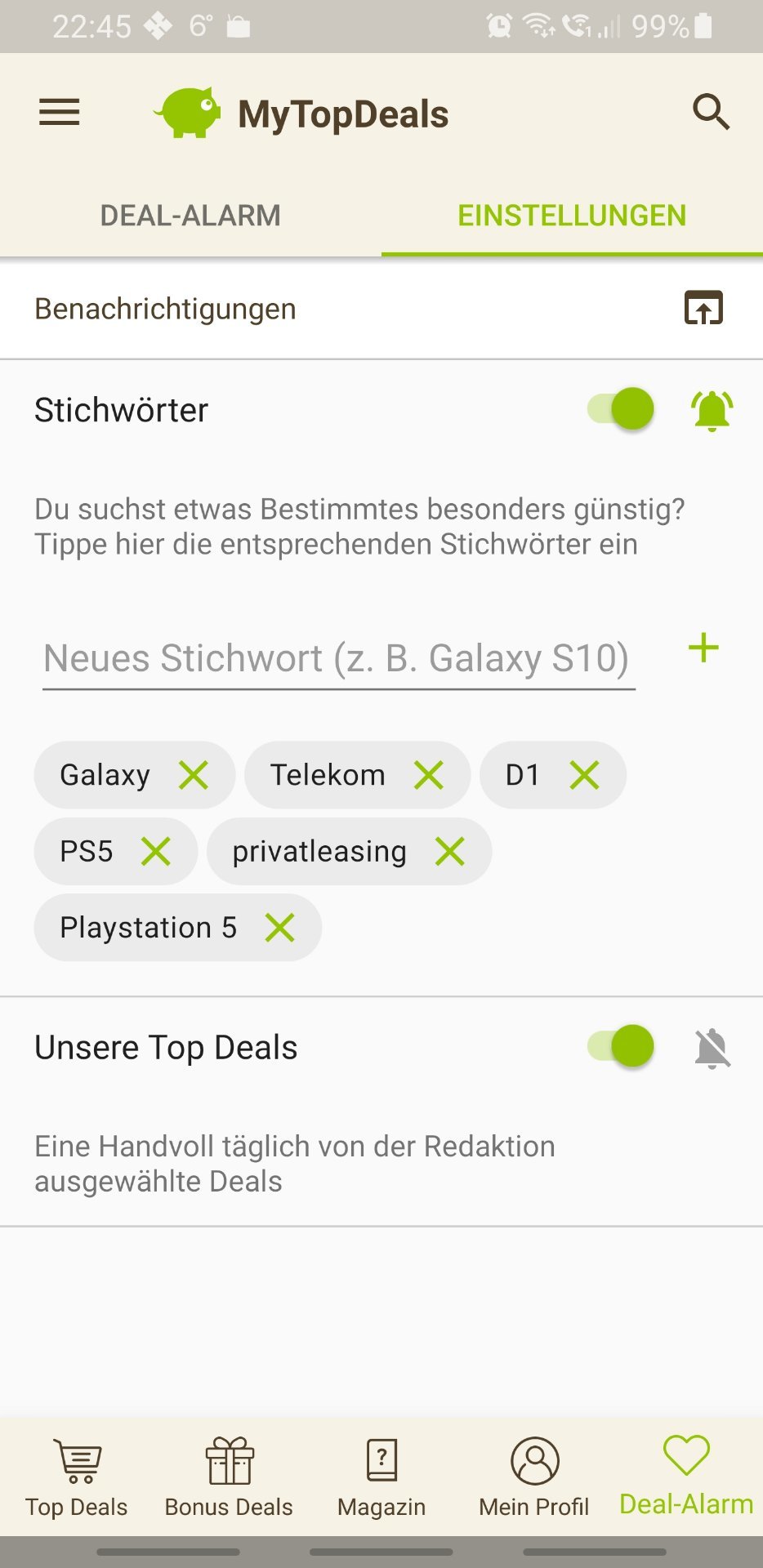The width and height of the screenshot is (763, 1568).
Task: Add keyword with the plus icon
Action: [x=703, y=649]
